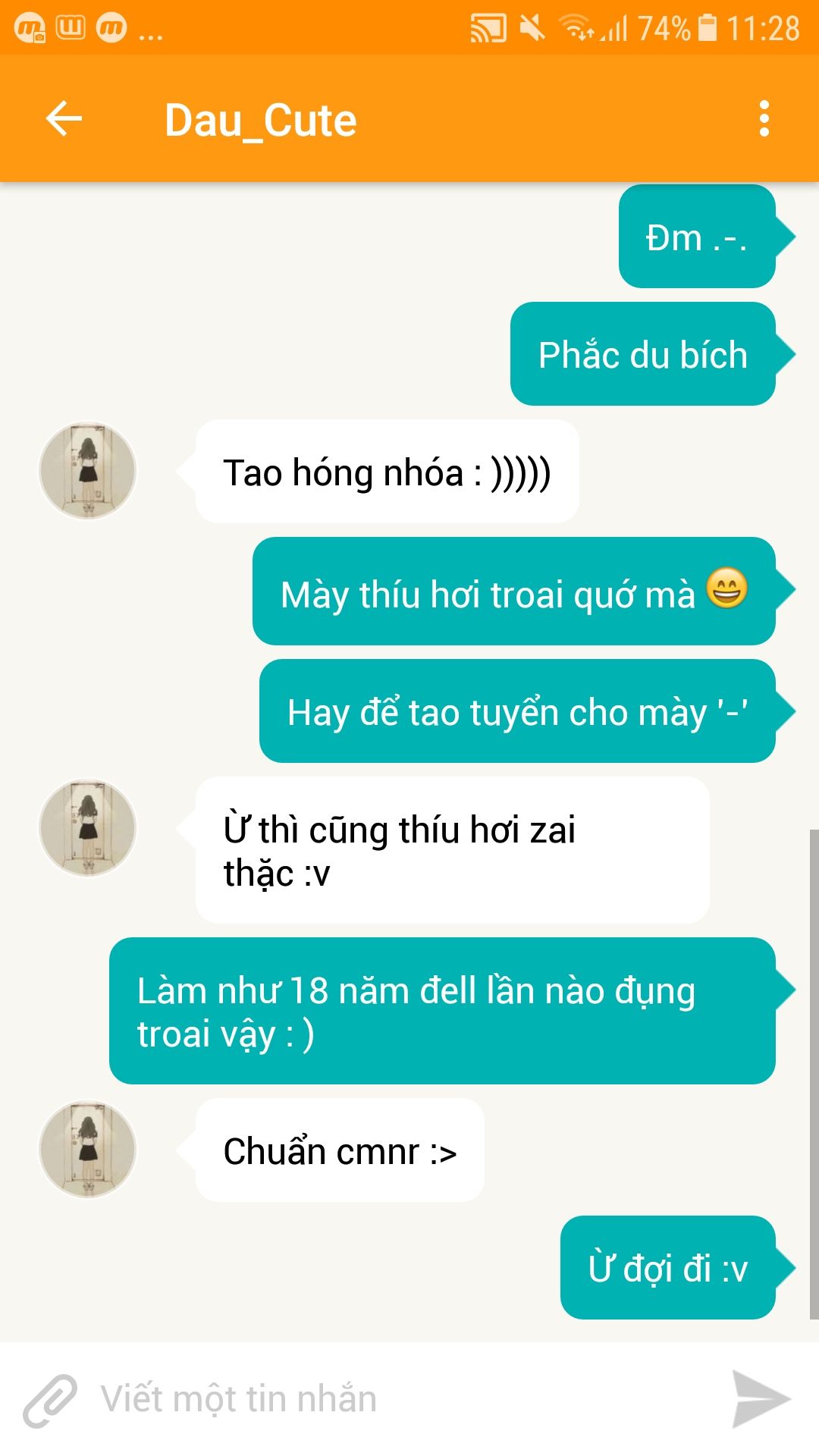Send the message with the arrow icon
Viewport: 819px width, 1456px height.
pyautogui.click(x=761, y=1399)
